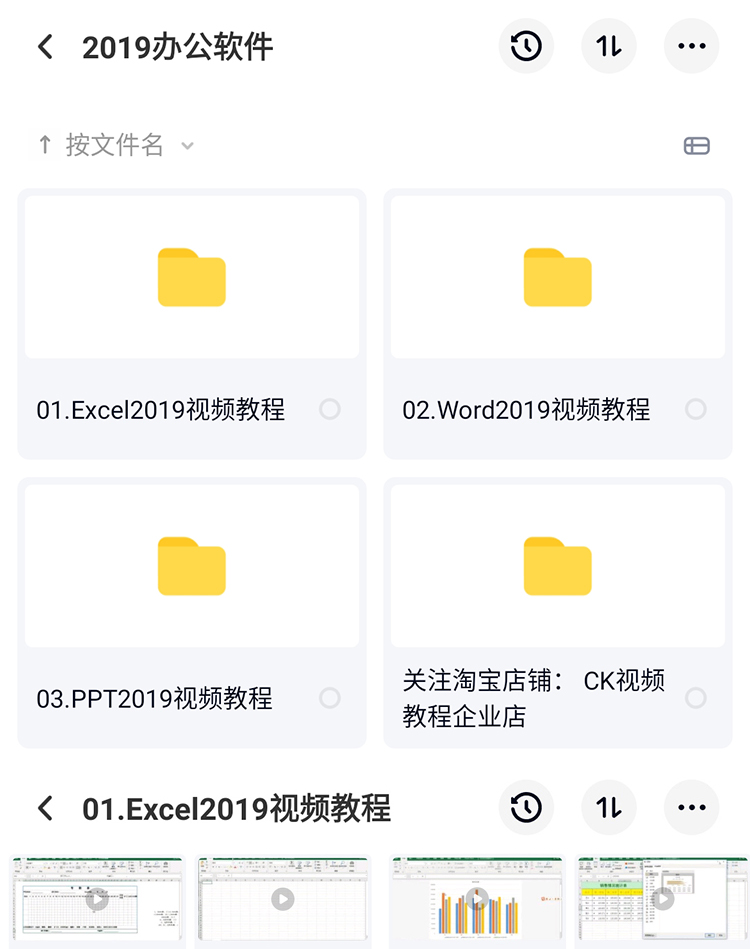Select the 02.Word2019视频教程 folder's circle
Screen dimensions: 750x949
click(696, 409)
